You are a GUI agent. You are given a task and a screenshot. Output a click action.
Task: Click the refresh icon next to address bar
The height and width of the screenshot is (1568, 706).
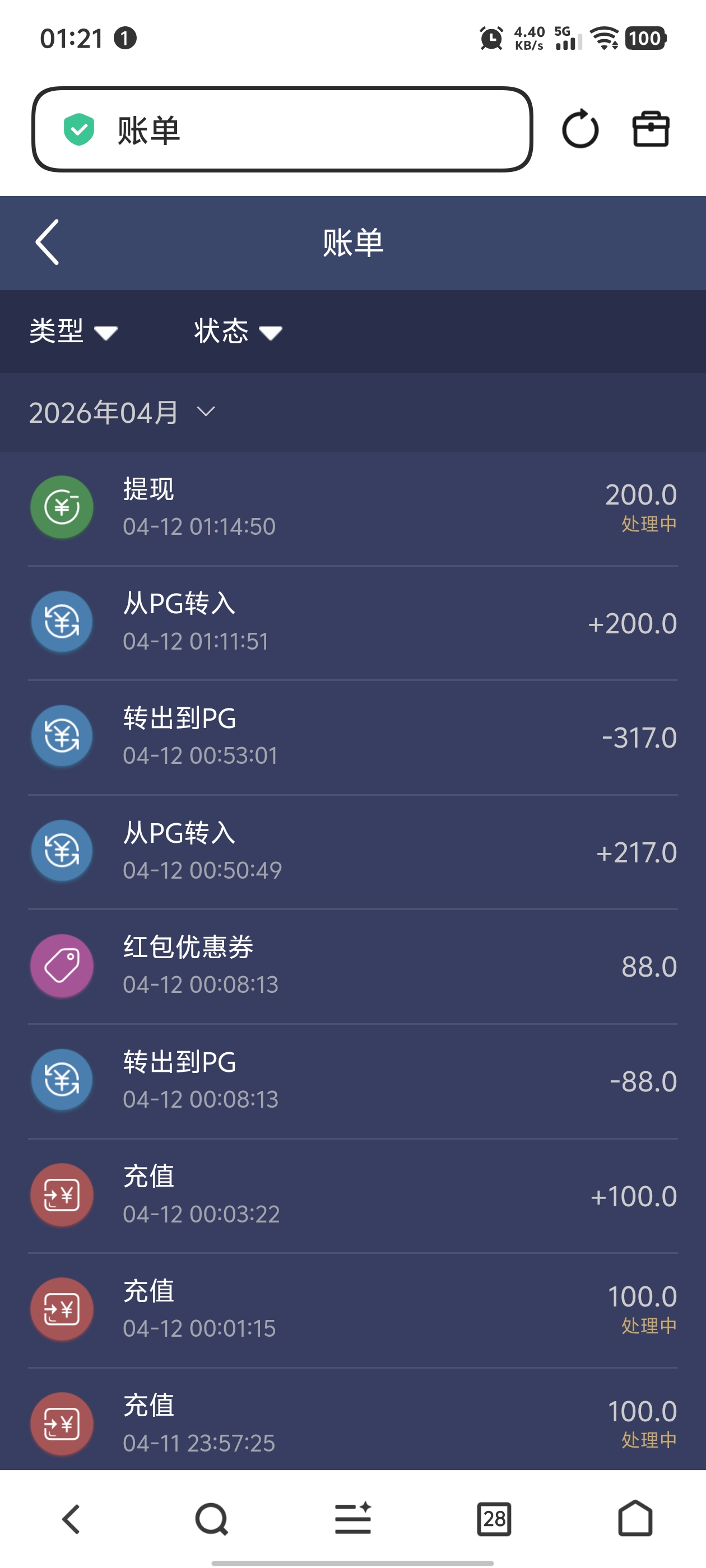click(579, 129)
